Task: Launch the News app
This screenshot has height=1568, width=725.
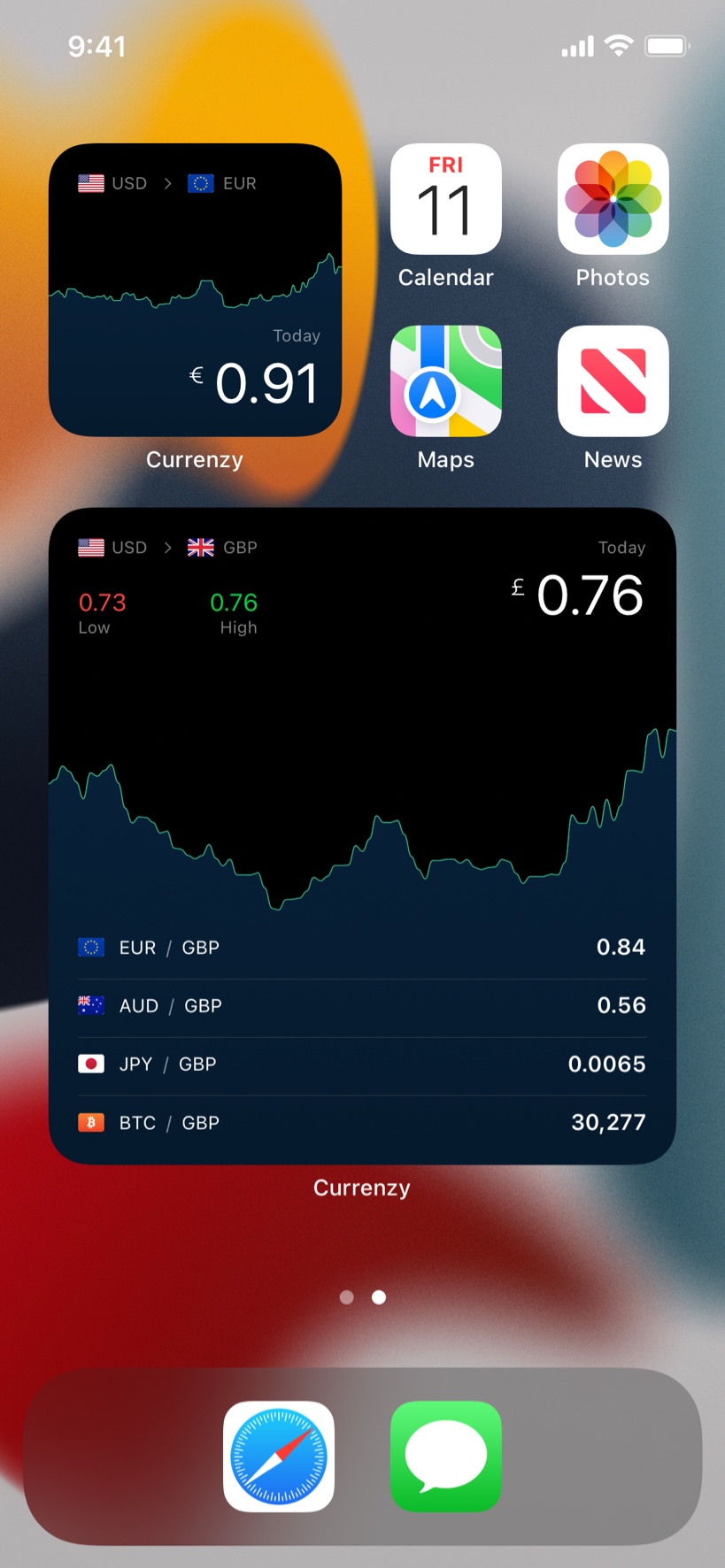Action: (613, 380)
